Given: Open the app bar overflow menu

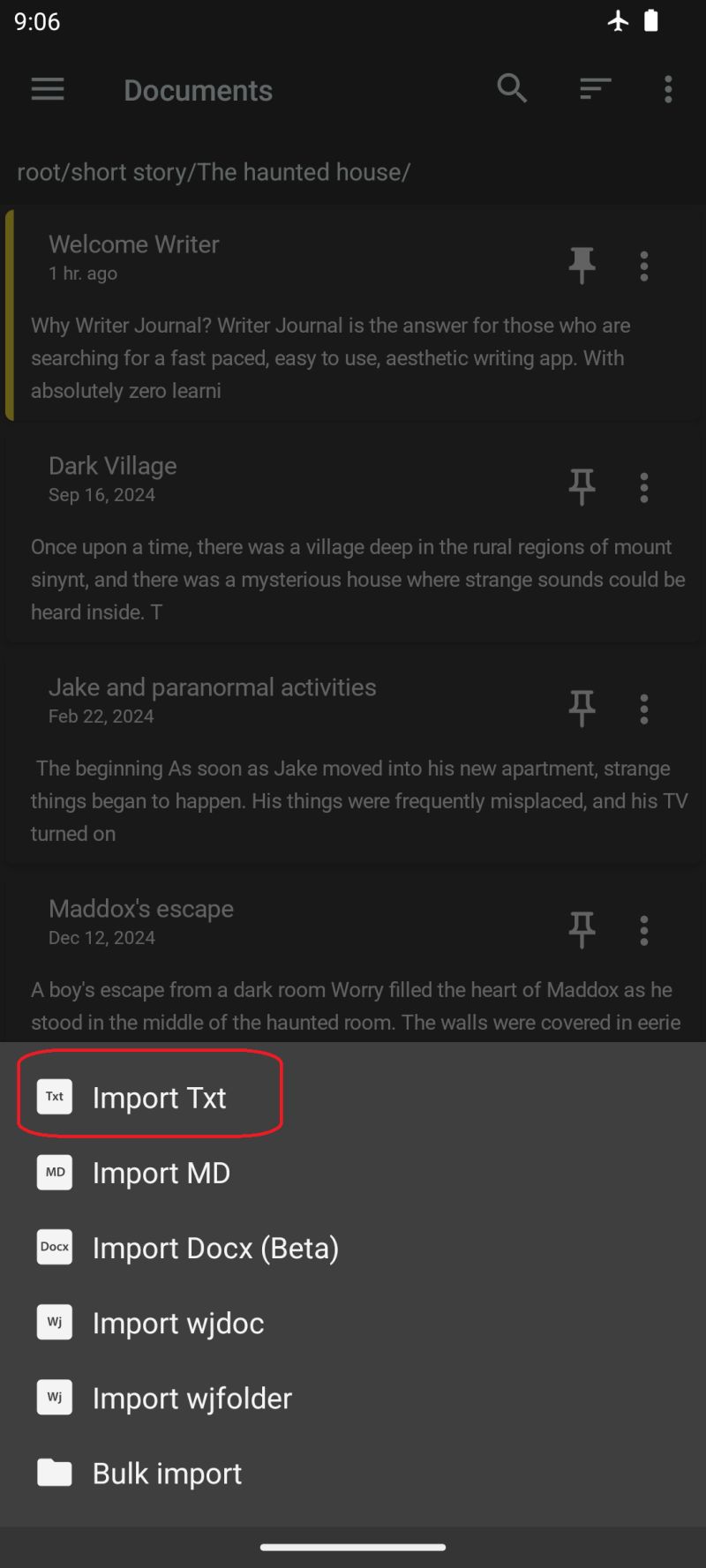Looking at the screenshot, I should point(668,89).
